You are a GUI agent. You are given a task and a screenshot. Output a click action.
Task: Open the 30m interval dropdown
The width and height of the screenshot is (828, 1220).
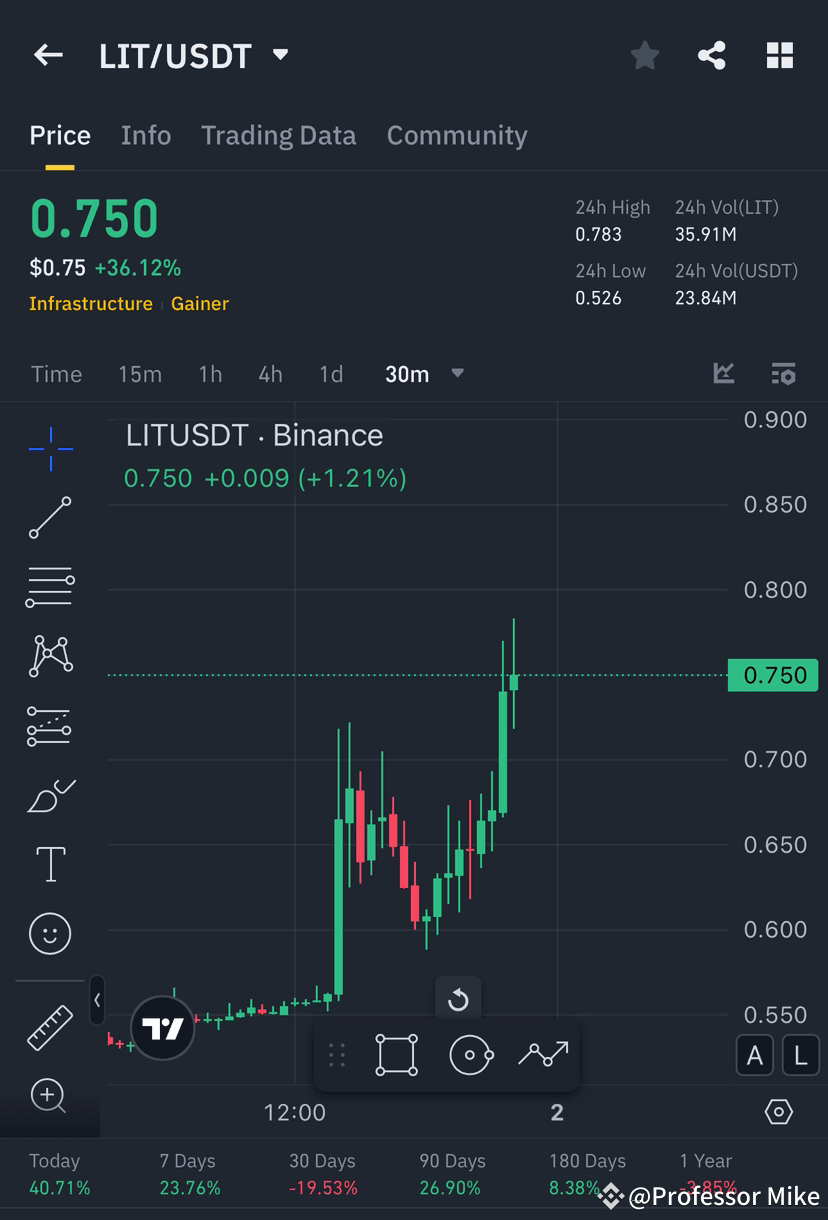[x=424, y=373]
